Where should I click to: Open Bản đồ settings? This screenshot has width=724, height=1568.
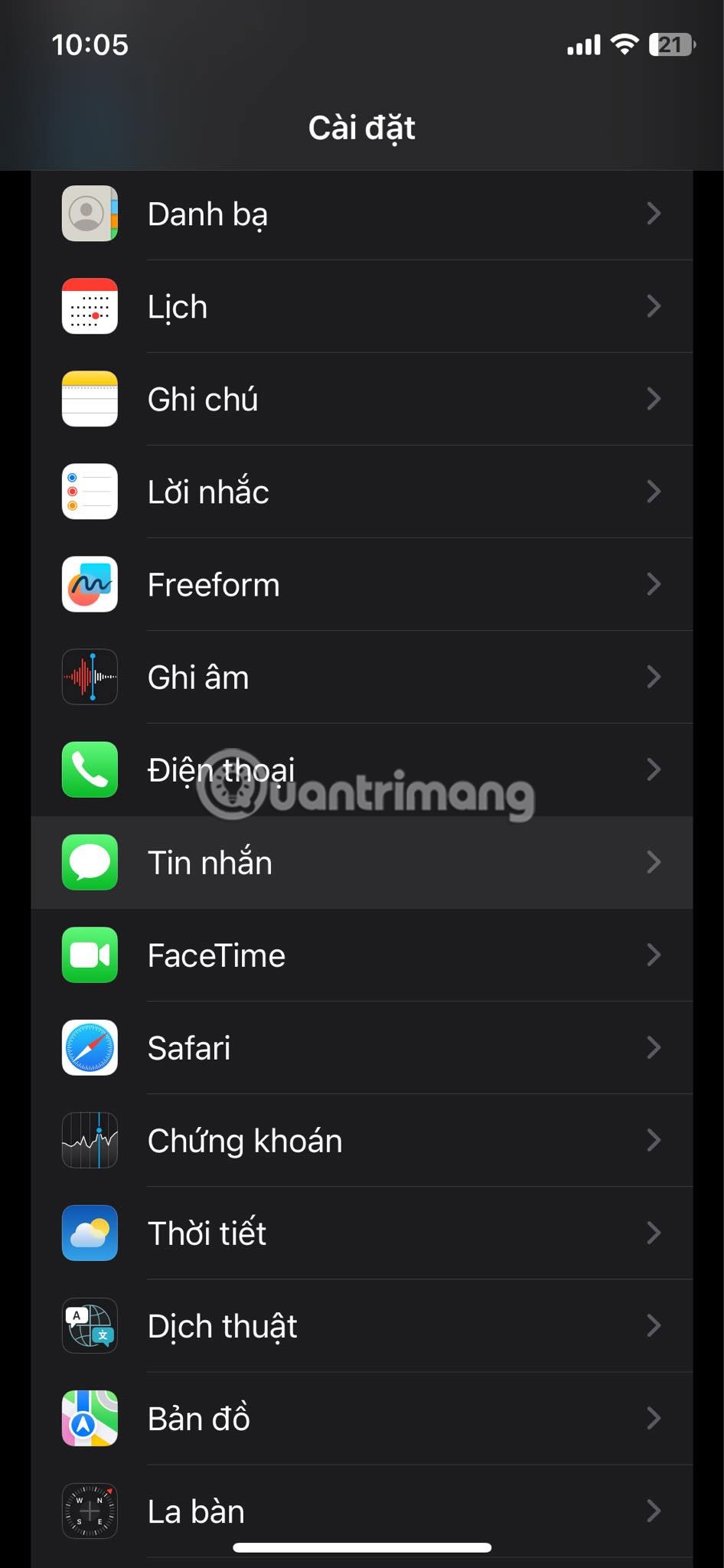click(x=361, y=1418)
